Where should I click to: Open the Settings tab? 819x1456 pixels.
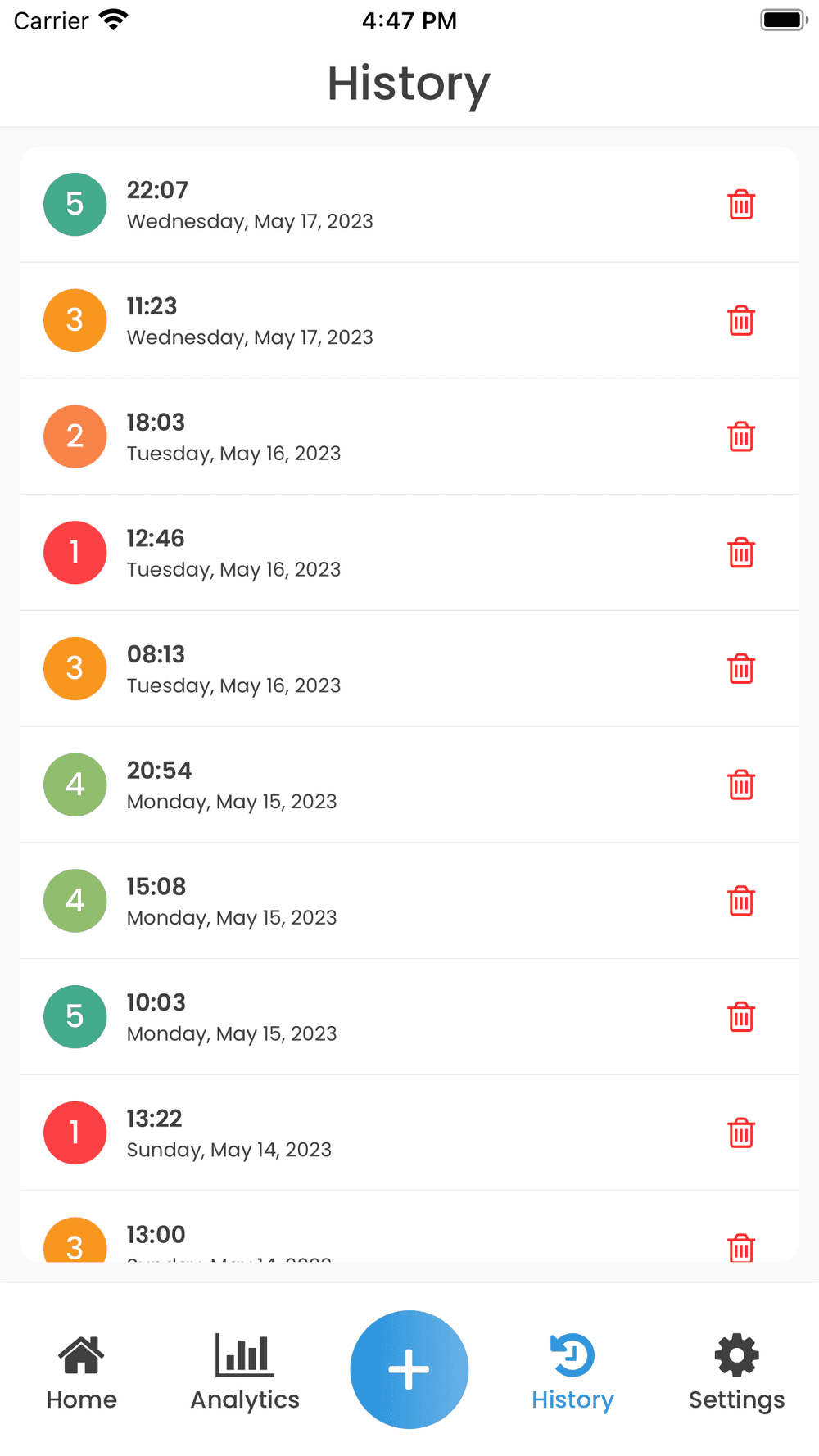point(736,1372)
